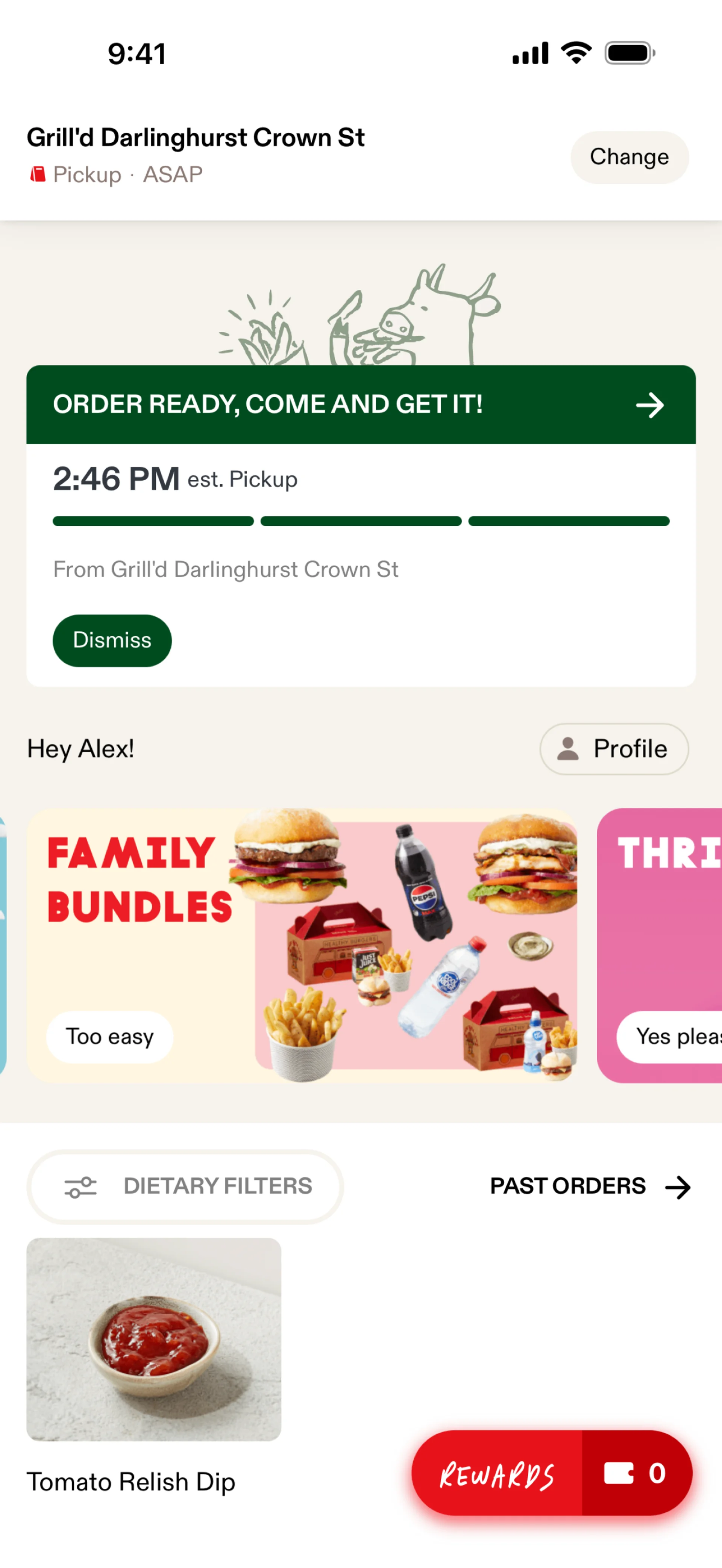The width and height of the screenshot is (722, 1568).
Task: Open the order ready status banner
Action: click(x=360, y=405)
